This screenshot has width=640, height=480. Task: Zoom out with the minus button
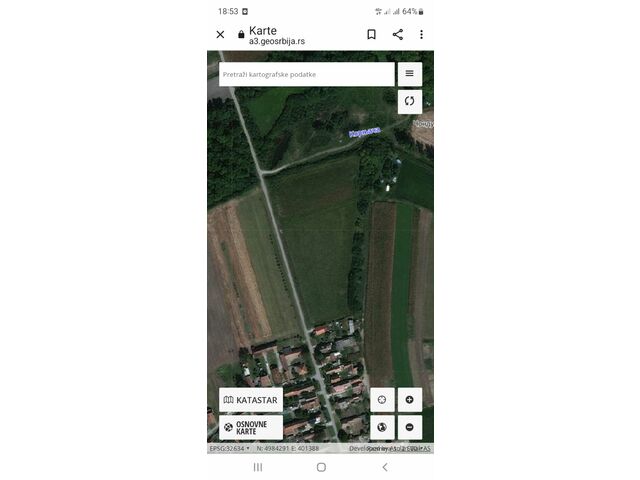click(409, 428)
